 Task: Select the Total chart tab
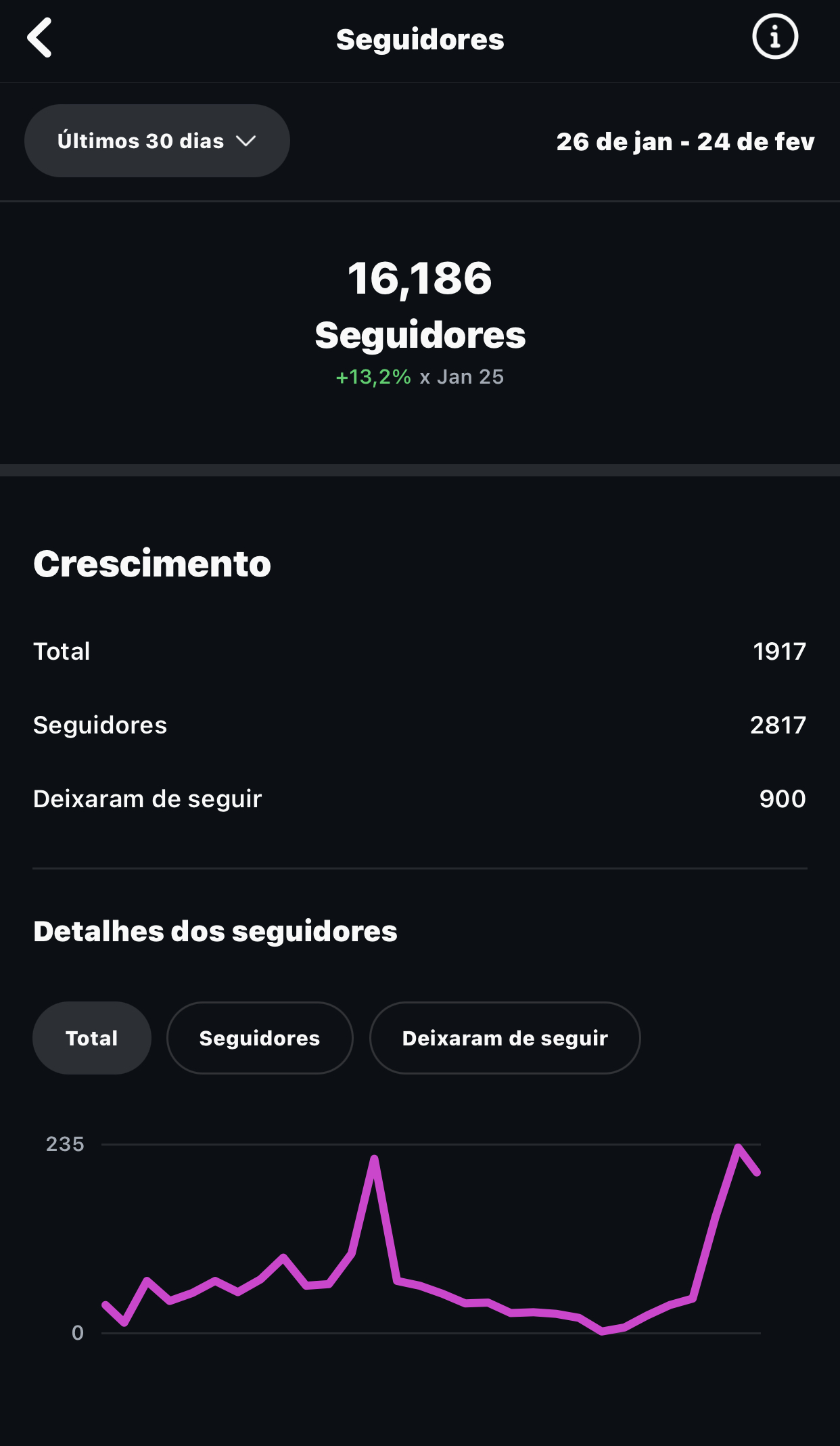click(x=92, y=1038)
